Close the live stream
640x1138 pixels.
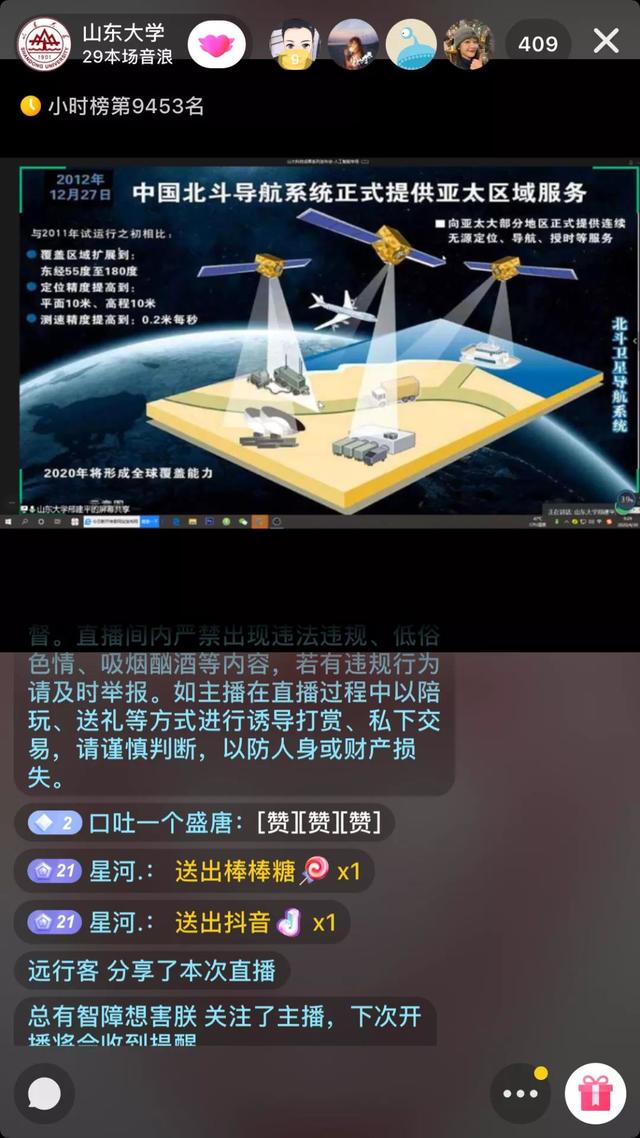606,41
